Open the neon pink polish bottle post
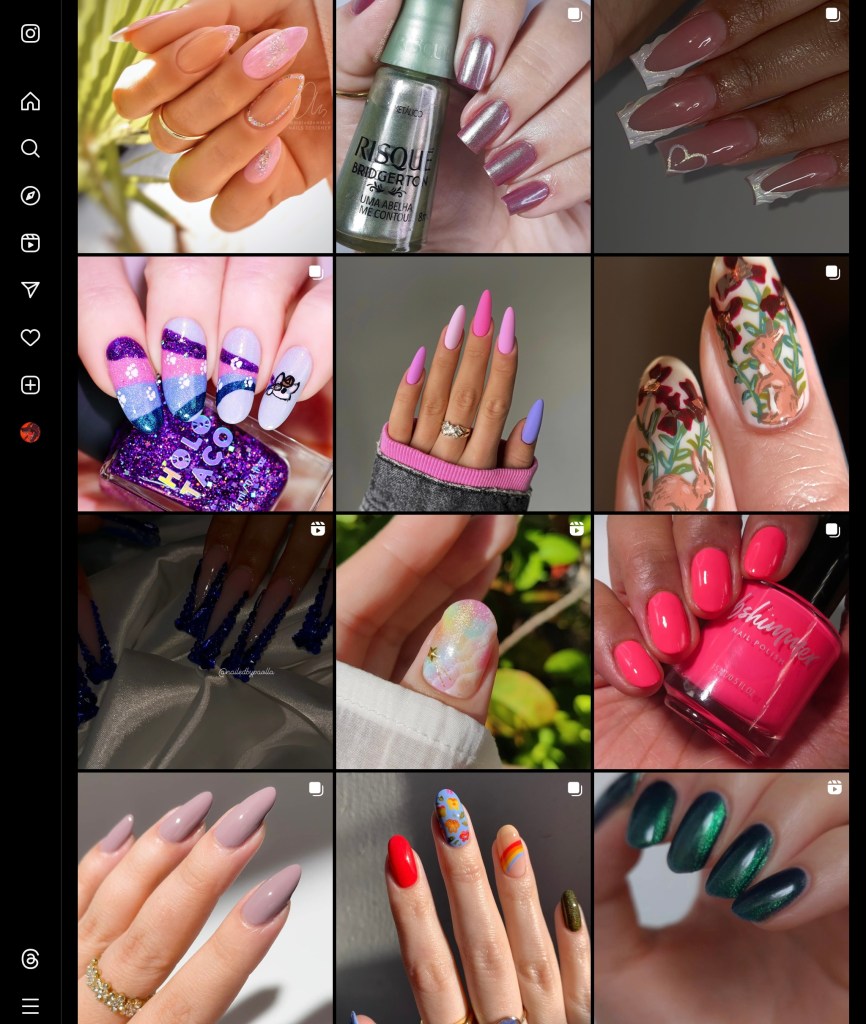 click(721, 642)
